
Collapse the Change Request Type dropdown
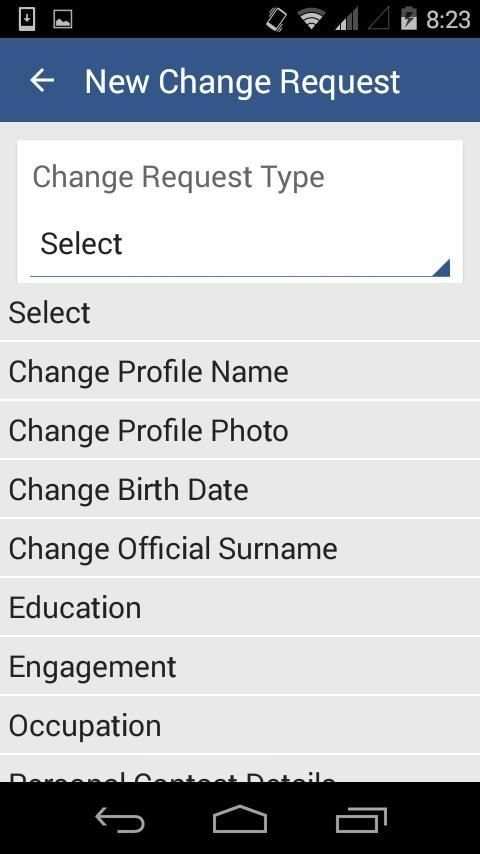coord(240,244)
